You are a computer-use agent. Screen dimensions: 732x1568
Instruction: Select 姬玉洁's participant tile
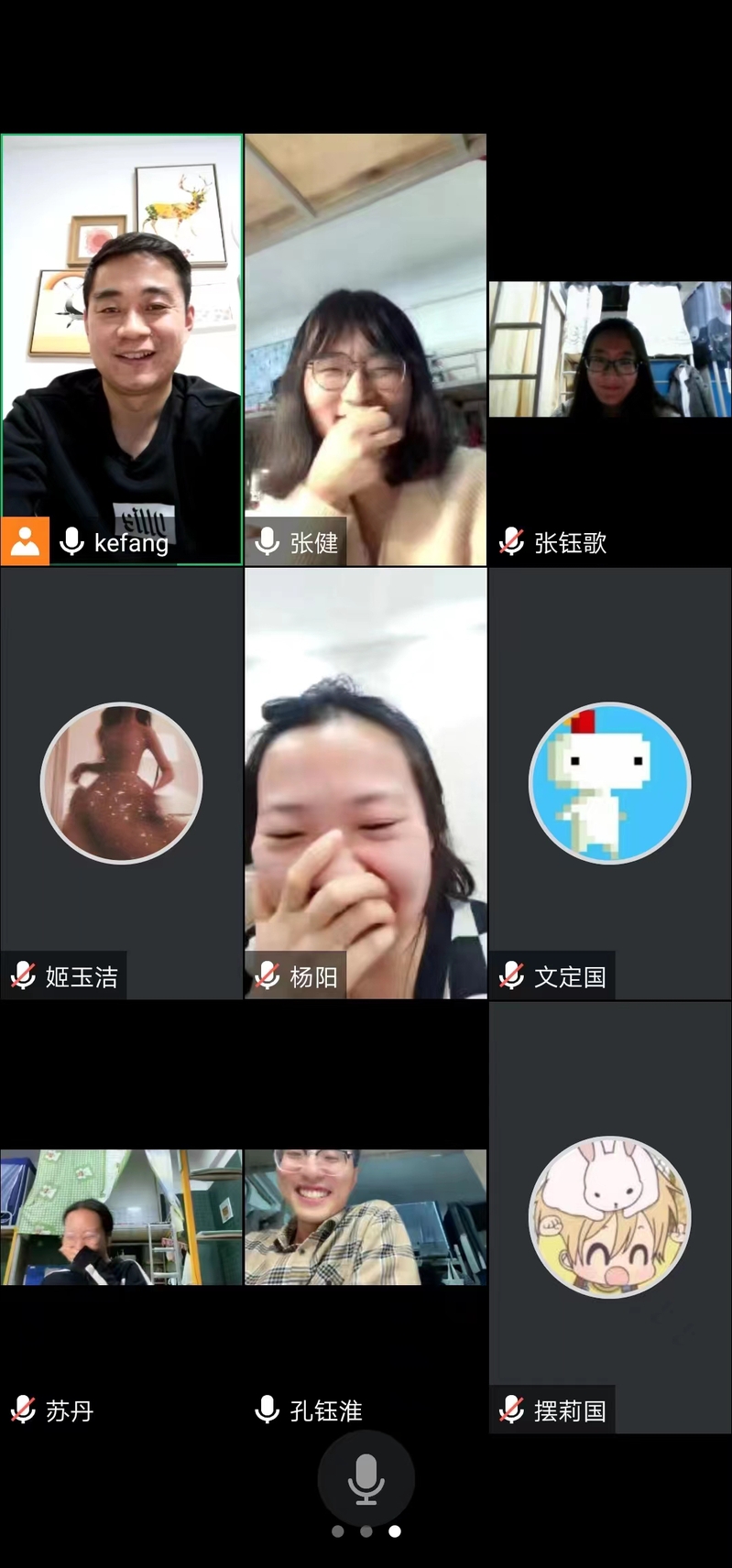point(122,783)
